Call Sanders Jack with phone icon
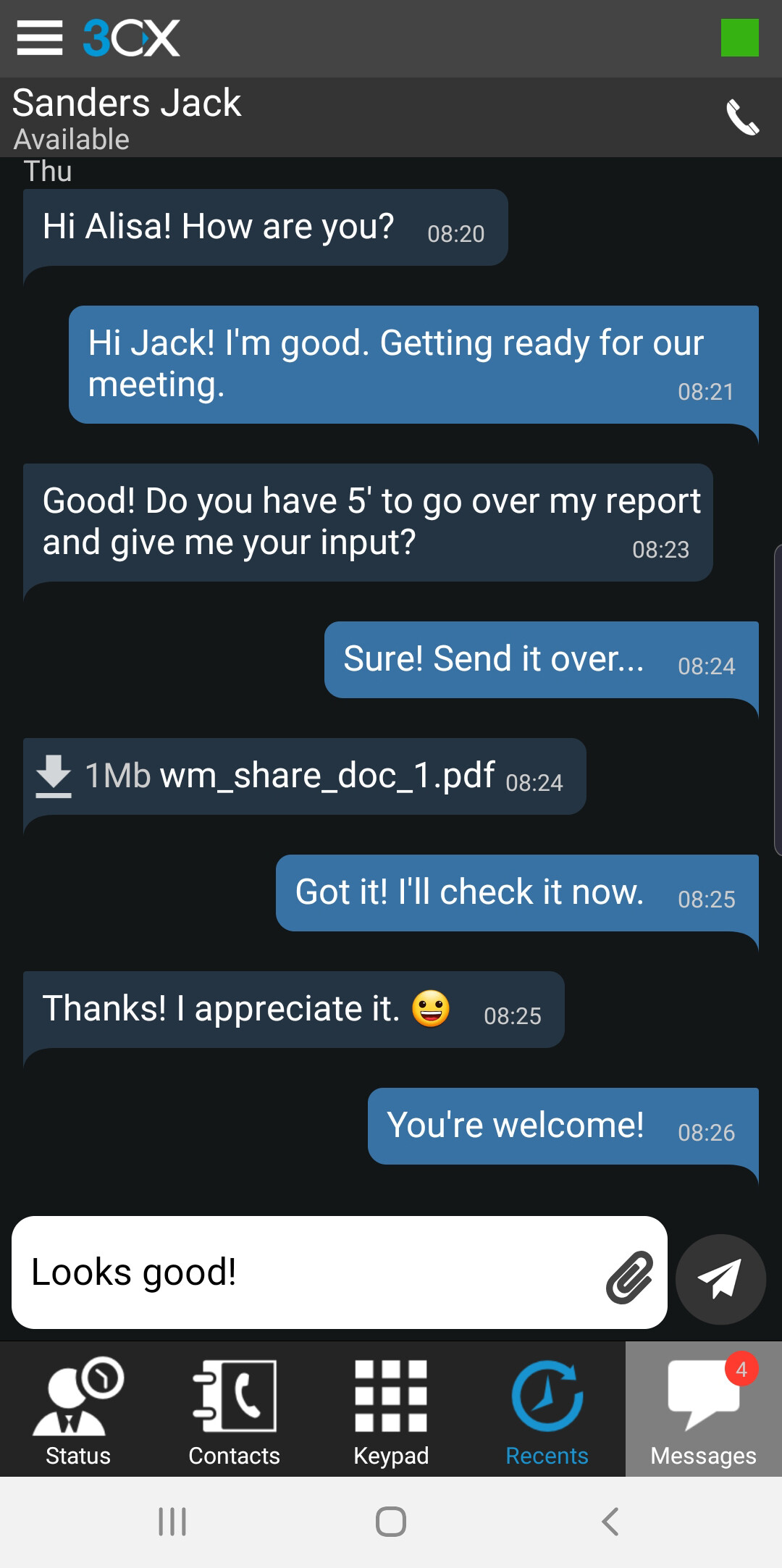 point(743,117)
